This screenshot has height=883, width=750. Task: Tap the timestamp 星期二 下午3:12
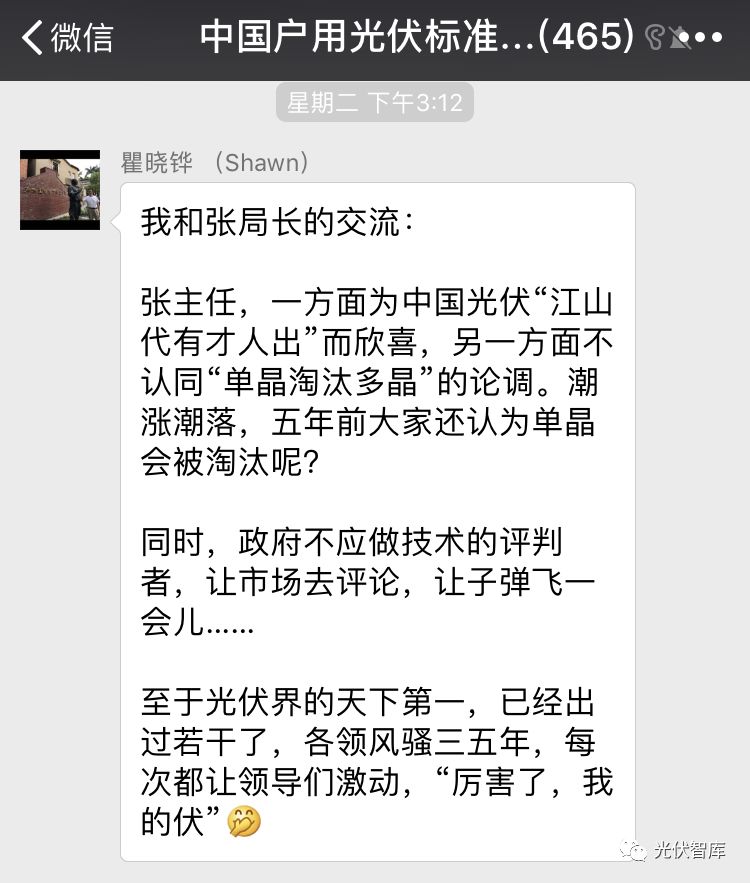(374, 100)
